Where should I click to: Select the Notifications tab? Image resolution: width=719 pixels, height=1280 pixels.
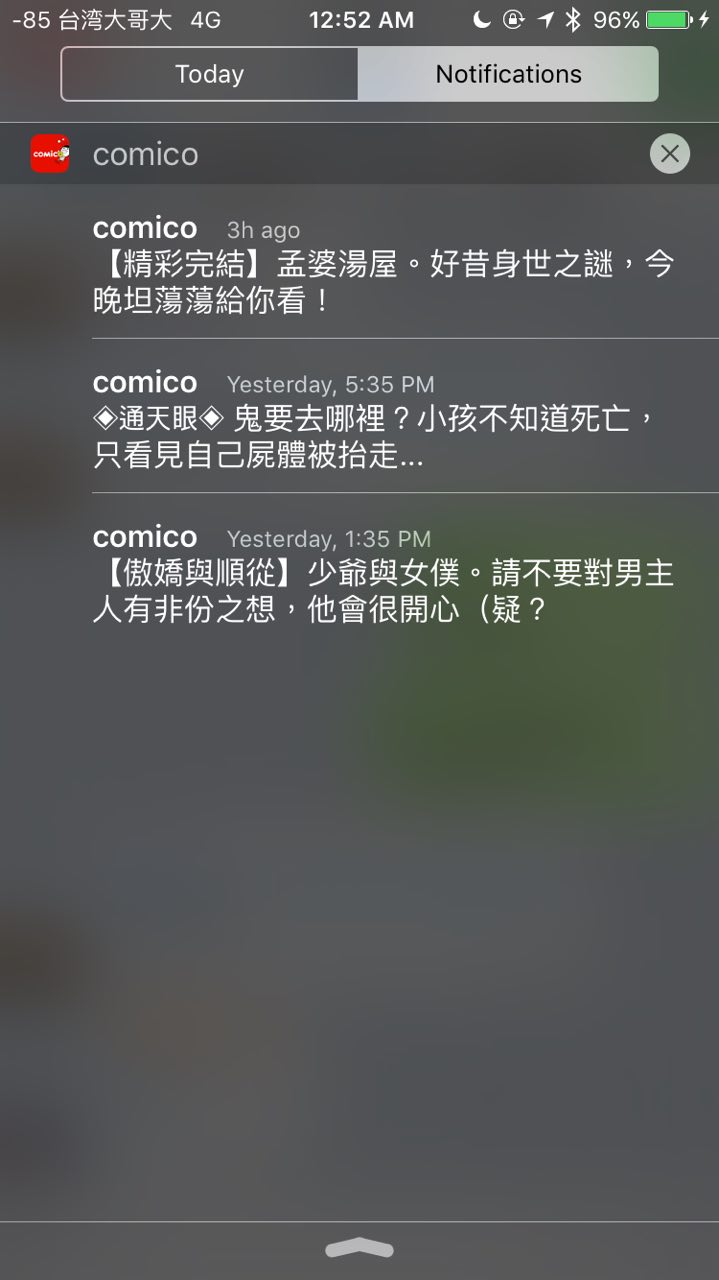pos(508,74)
